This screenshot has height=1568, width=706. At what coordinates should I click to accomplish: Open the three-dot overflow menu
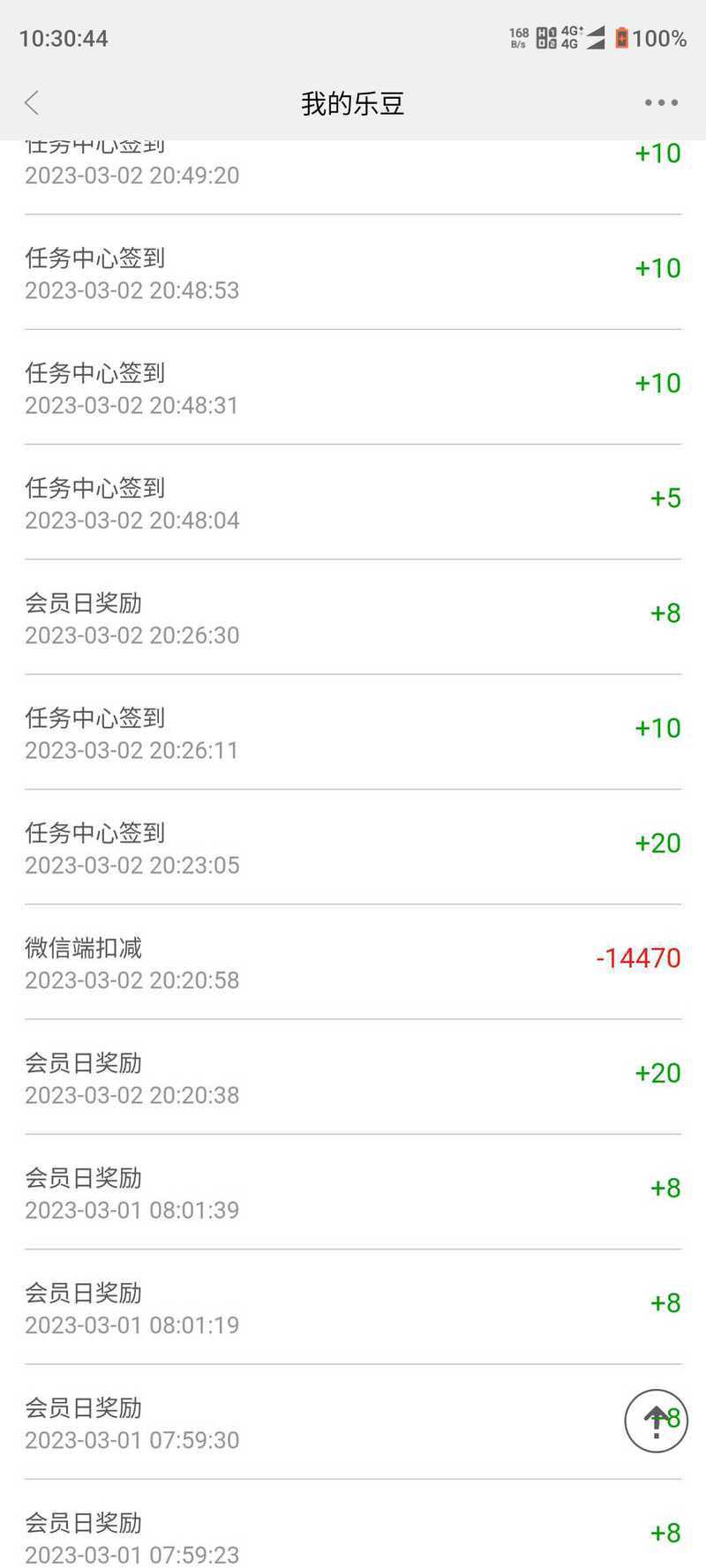(661, 103)
